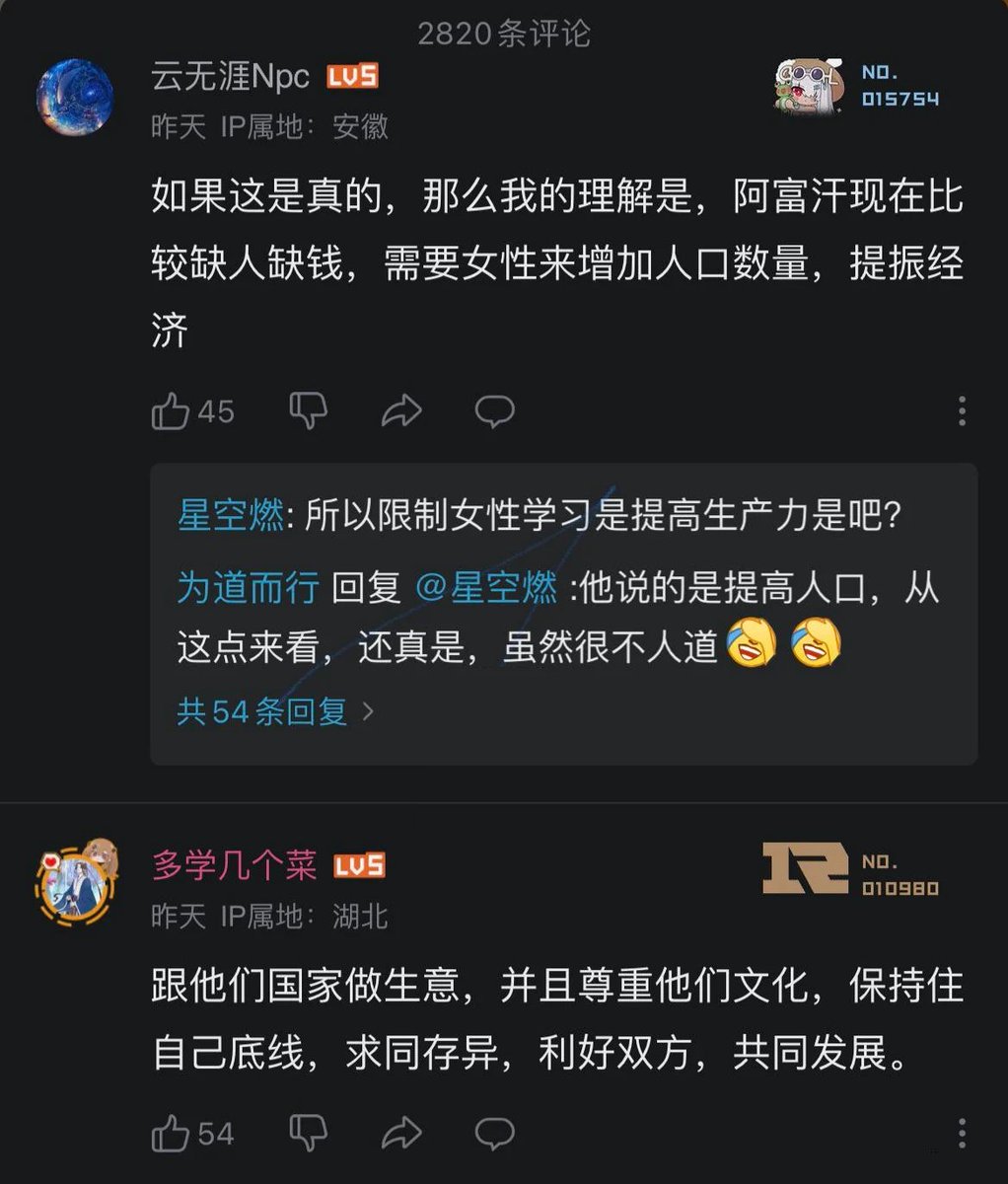View 云无涯Npc's profile avatar

coord(75,98)
